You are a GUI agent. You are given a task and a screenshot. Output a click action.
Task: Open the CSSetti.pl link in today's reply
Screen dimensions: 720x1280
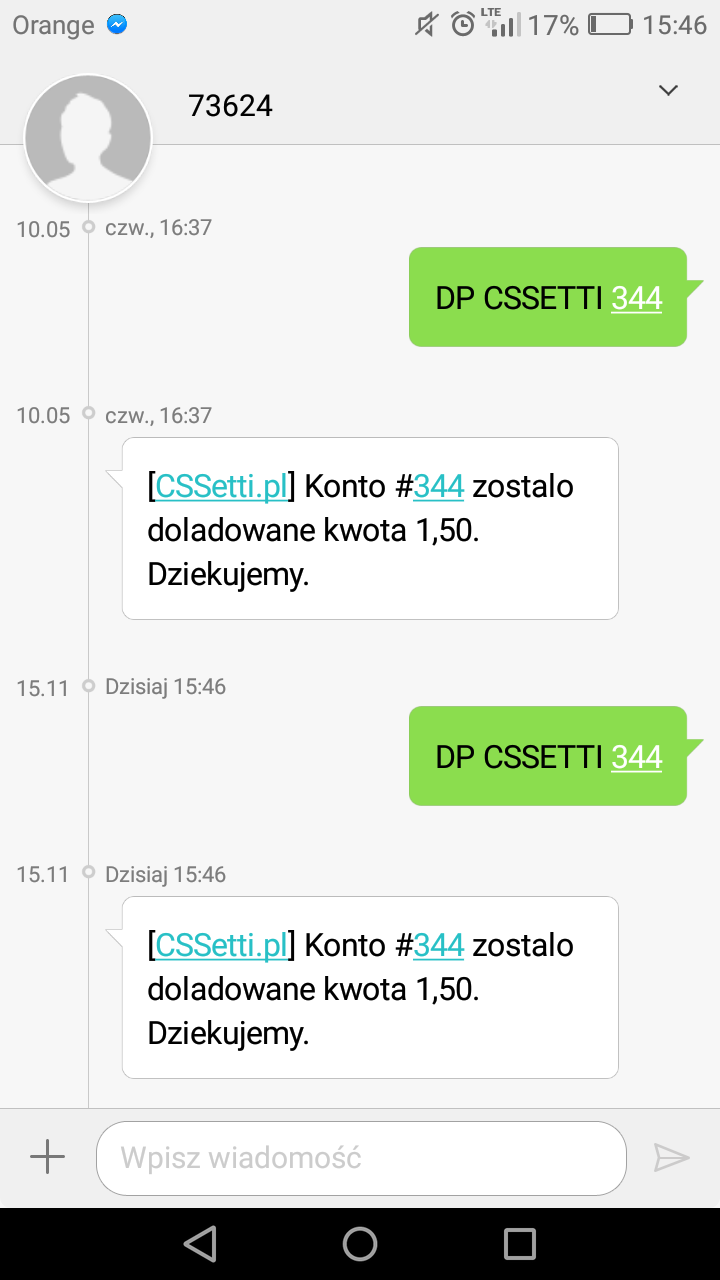222,945
